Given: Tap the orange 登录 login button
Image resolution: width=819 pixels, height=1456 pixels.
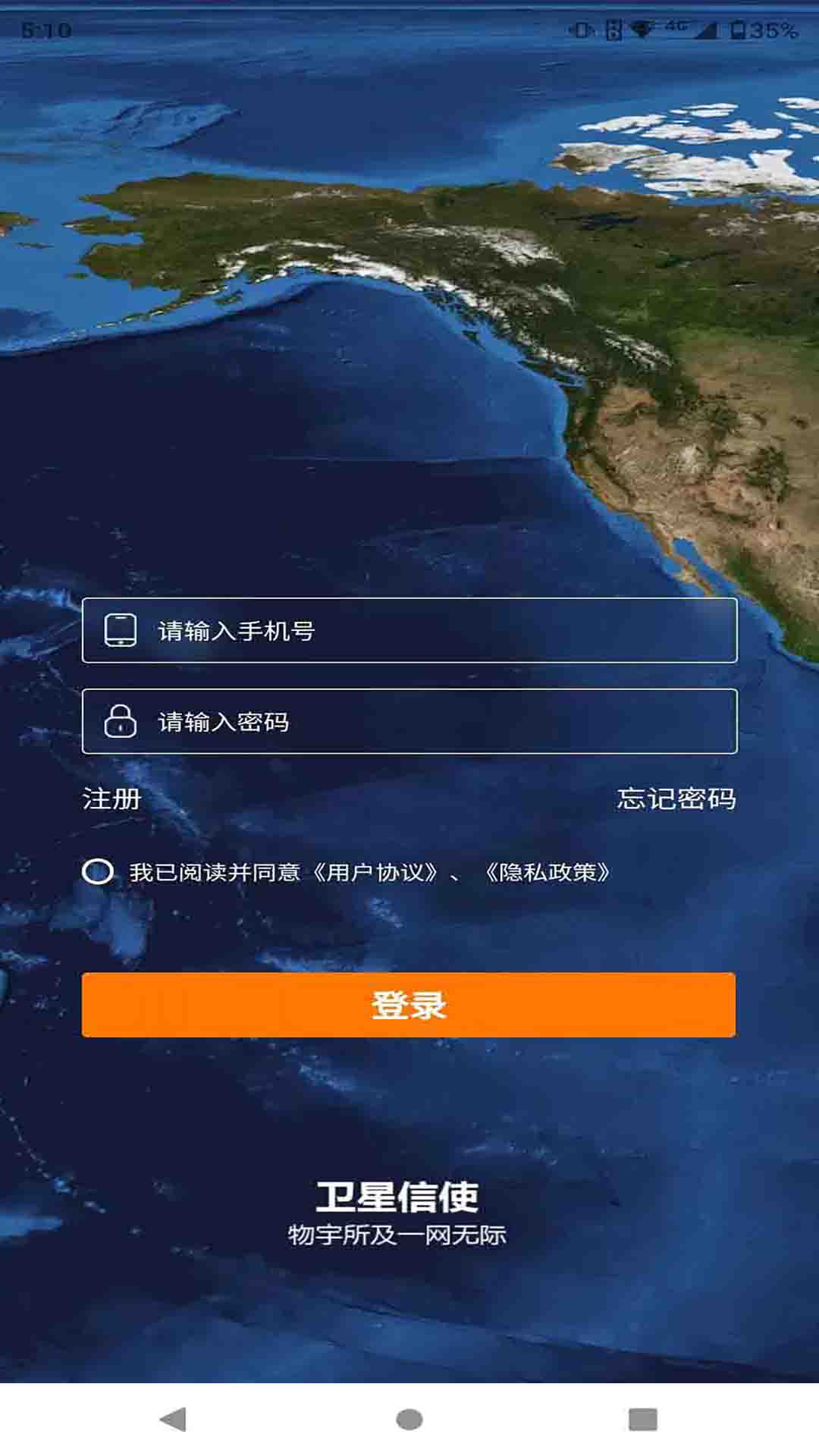Looking at the screenshot, I should pyautogui.click(x=409, y=1005).
